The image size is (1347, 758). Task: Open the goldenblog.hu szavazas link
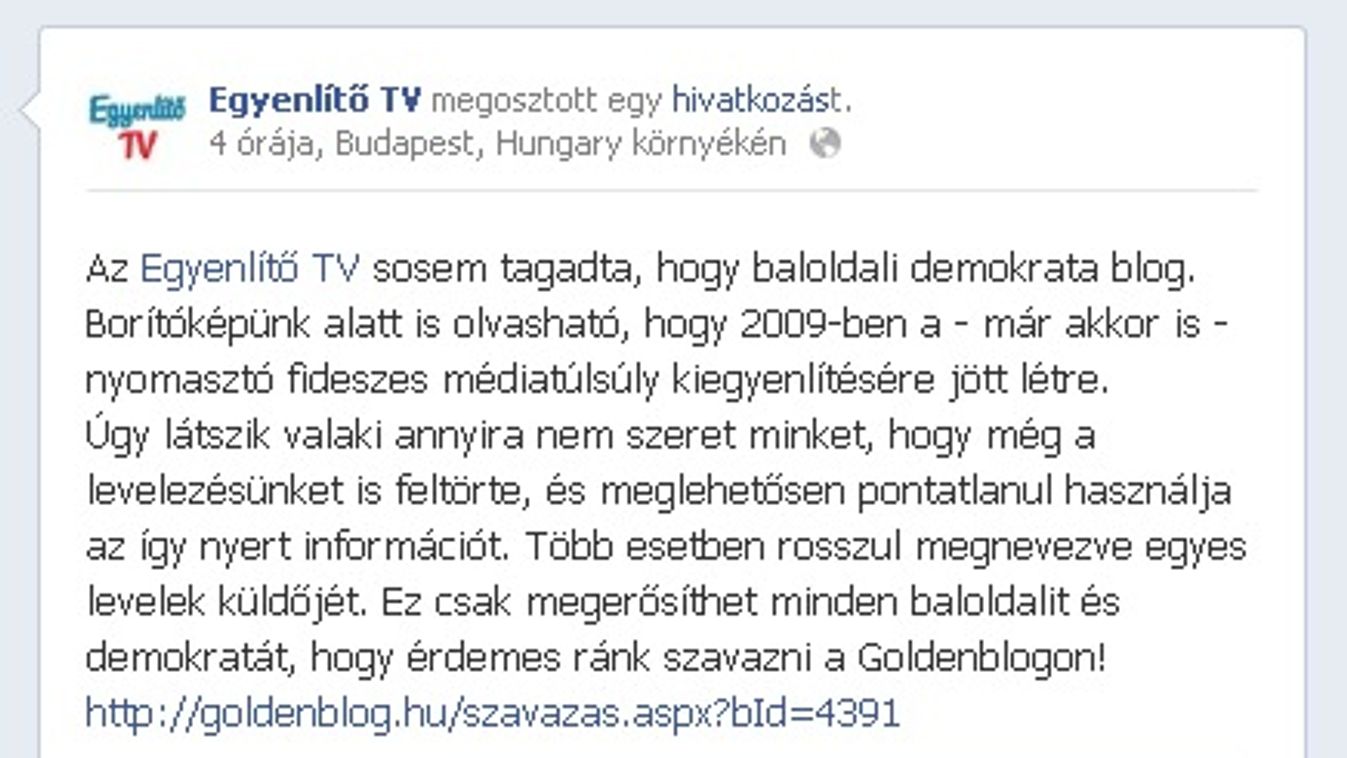coord(493,712)
